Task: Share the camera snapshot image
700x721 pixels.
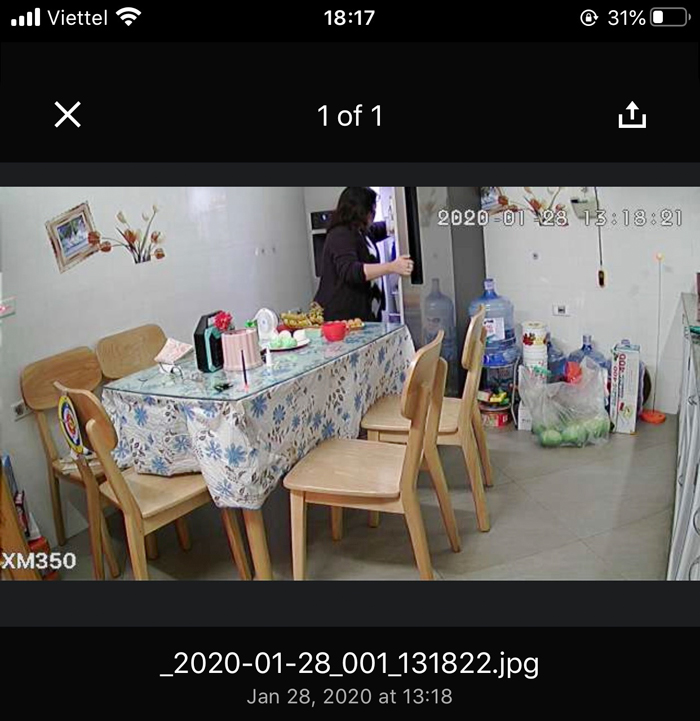Action: (x=632, y=115)
